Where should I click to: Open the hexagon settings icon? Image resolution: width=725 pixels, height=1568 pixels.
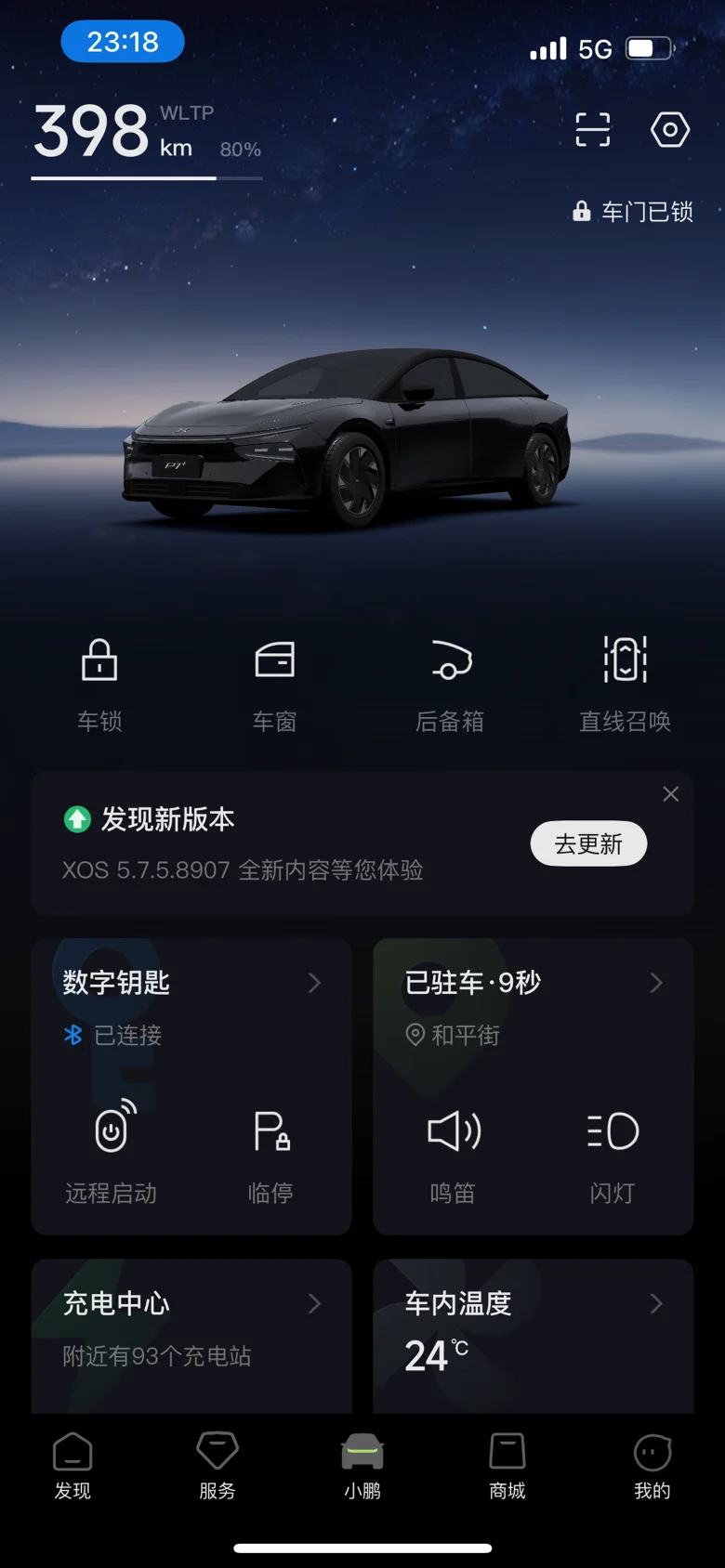(670, 130)
